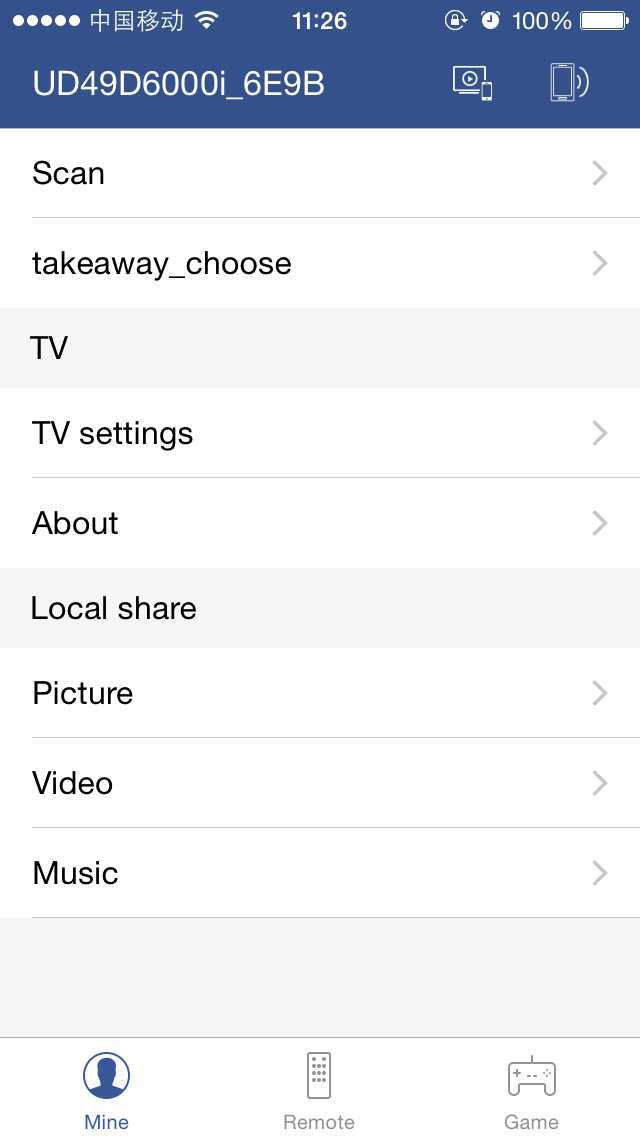This screenshot has width=640, height=1136.
Task: Open the About page
Action: (320, 523)
